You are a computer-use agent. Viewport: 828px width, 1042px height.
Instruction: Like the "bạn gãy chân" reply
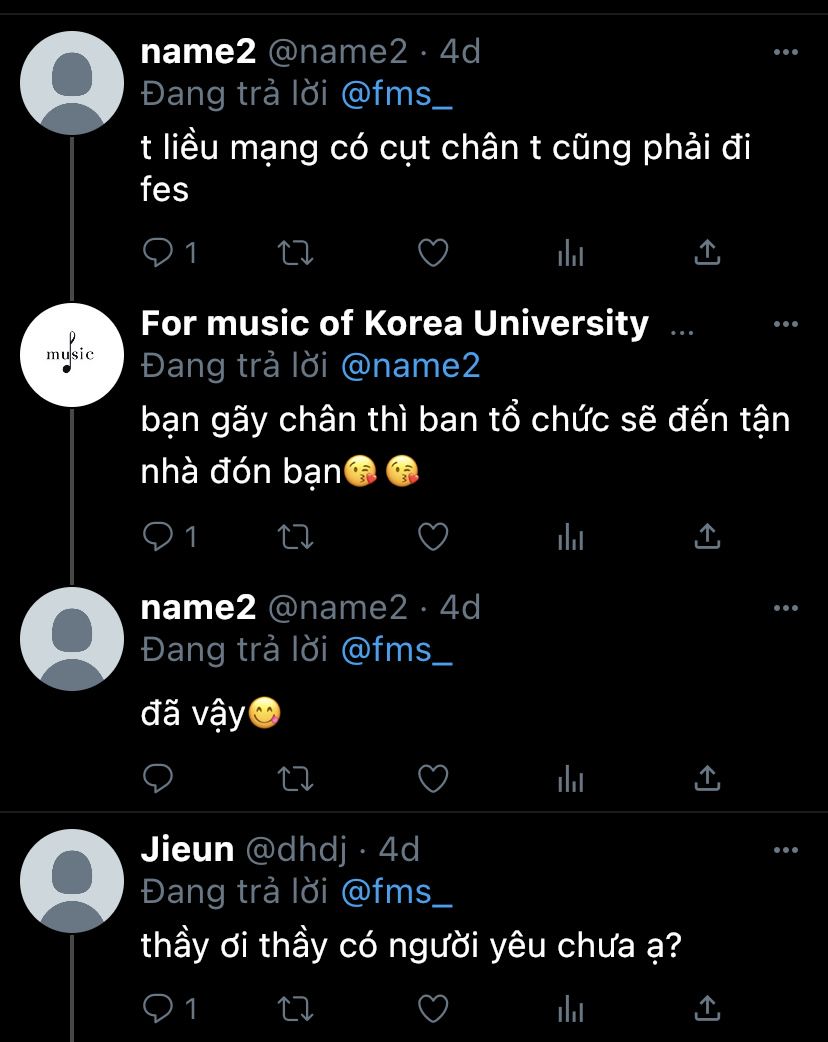click(432, 538)
